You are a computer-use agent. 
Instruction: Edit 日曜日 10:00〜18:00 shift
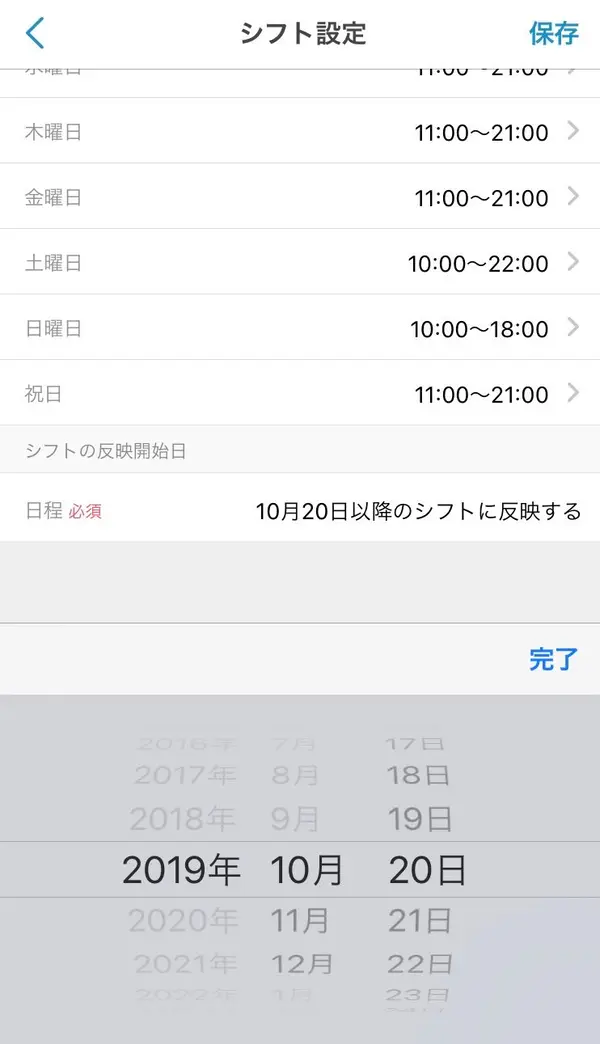pos(300,327)
